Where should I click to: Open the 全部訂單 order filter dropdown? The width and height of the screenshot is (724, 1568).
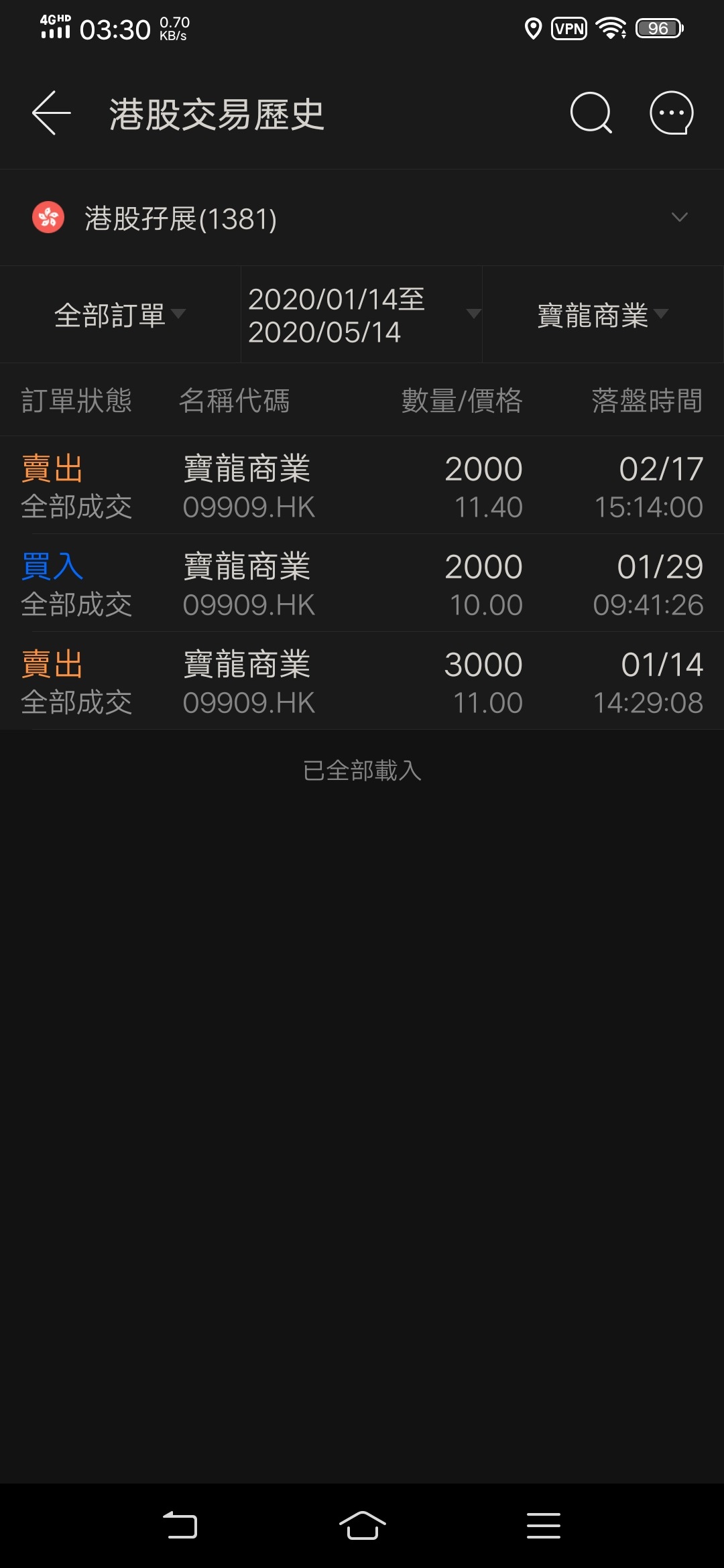pos(121,315)
